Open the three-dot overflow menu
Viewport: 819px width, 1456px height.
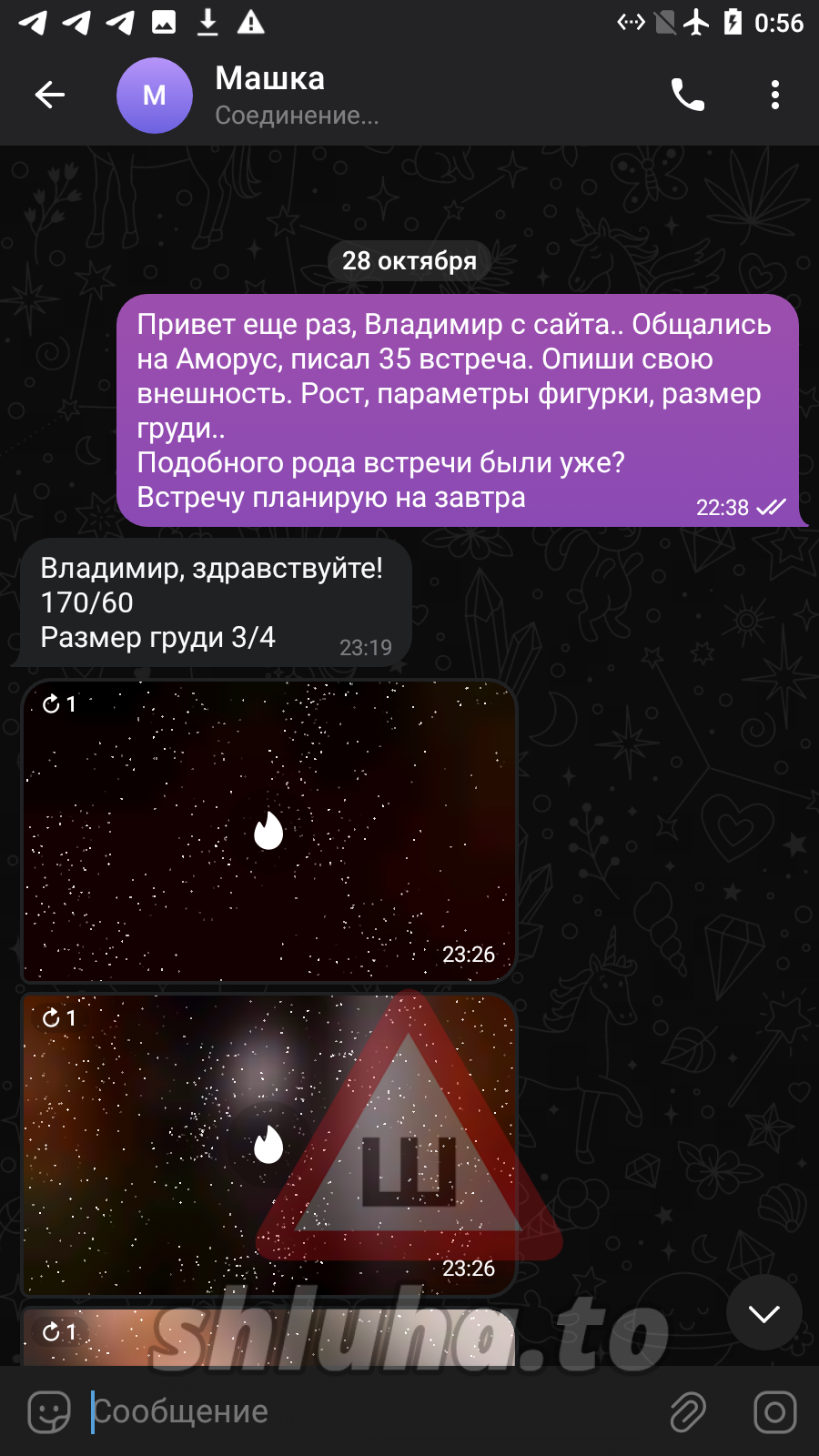click(x=774, y=95)
